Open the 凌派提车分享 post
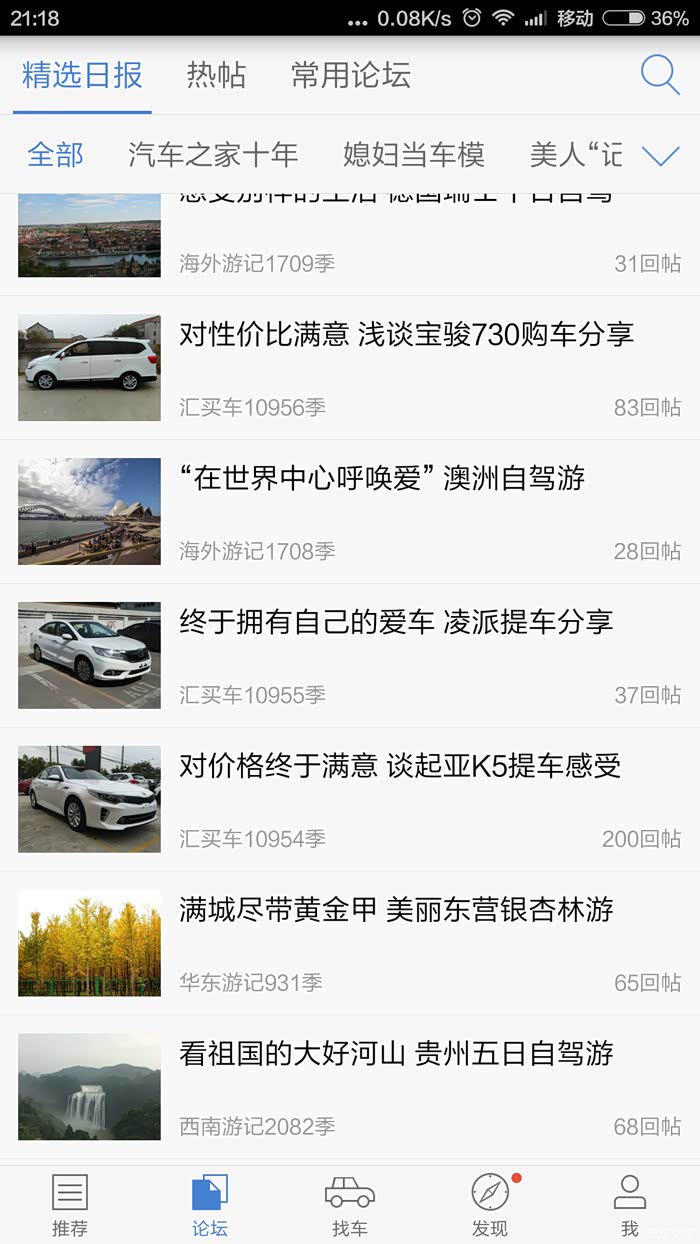Image resolution: width=700 pixels, height=1244 pixels. [396, 623]
